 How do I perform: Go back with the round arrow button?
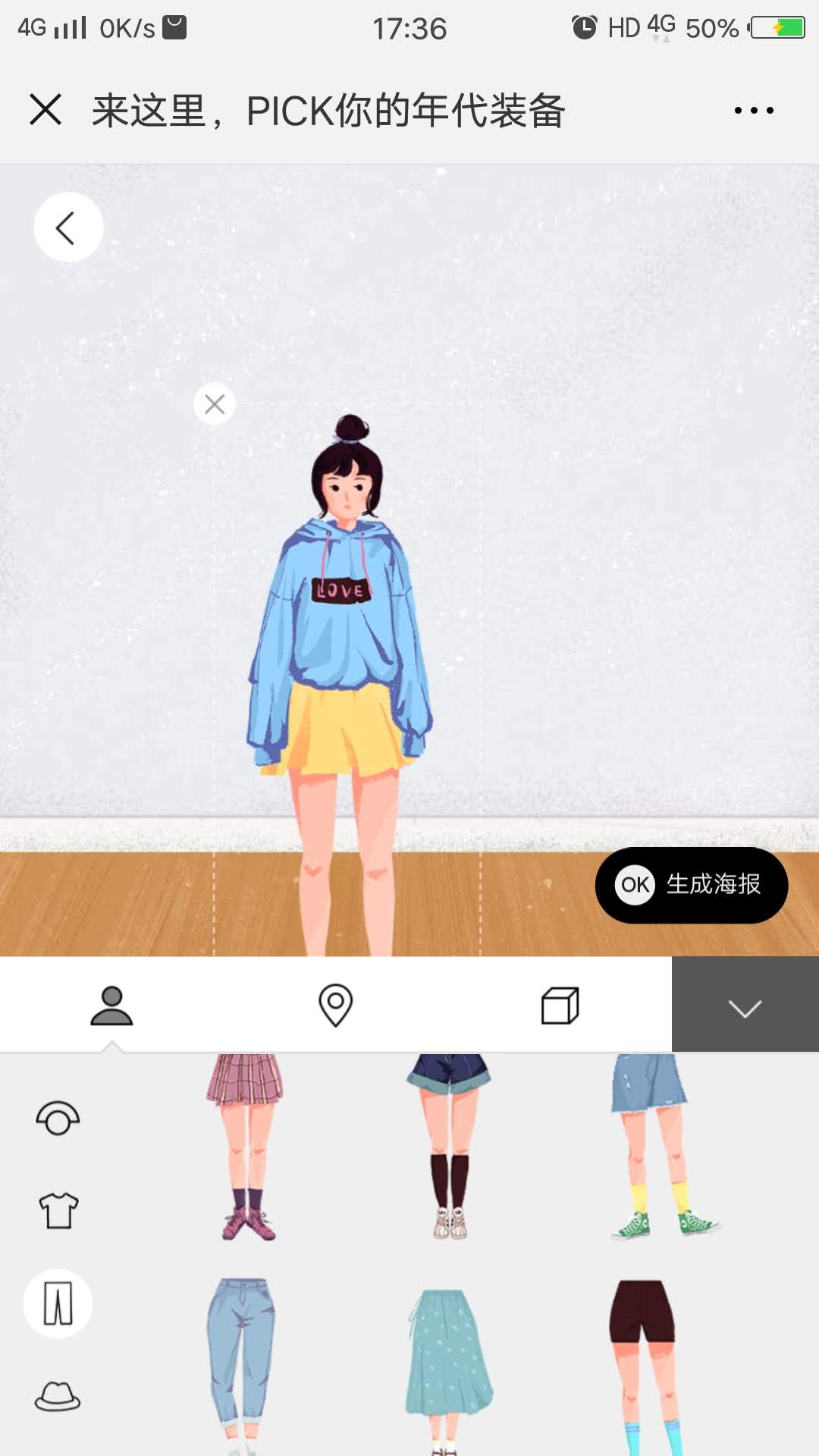[x=68, y=227]
